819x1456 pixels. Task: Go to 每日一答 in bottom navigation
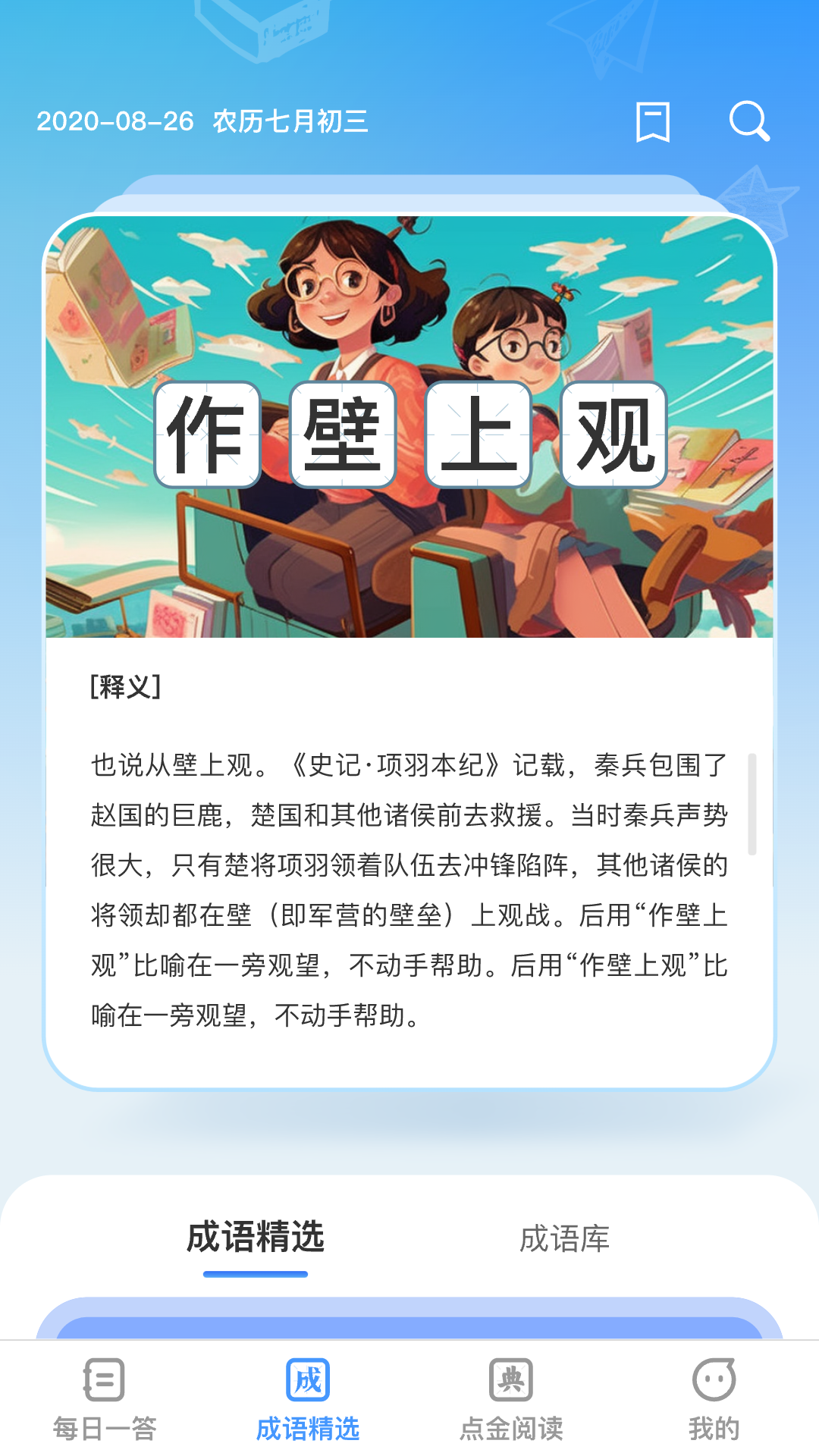point(105,1400)
